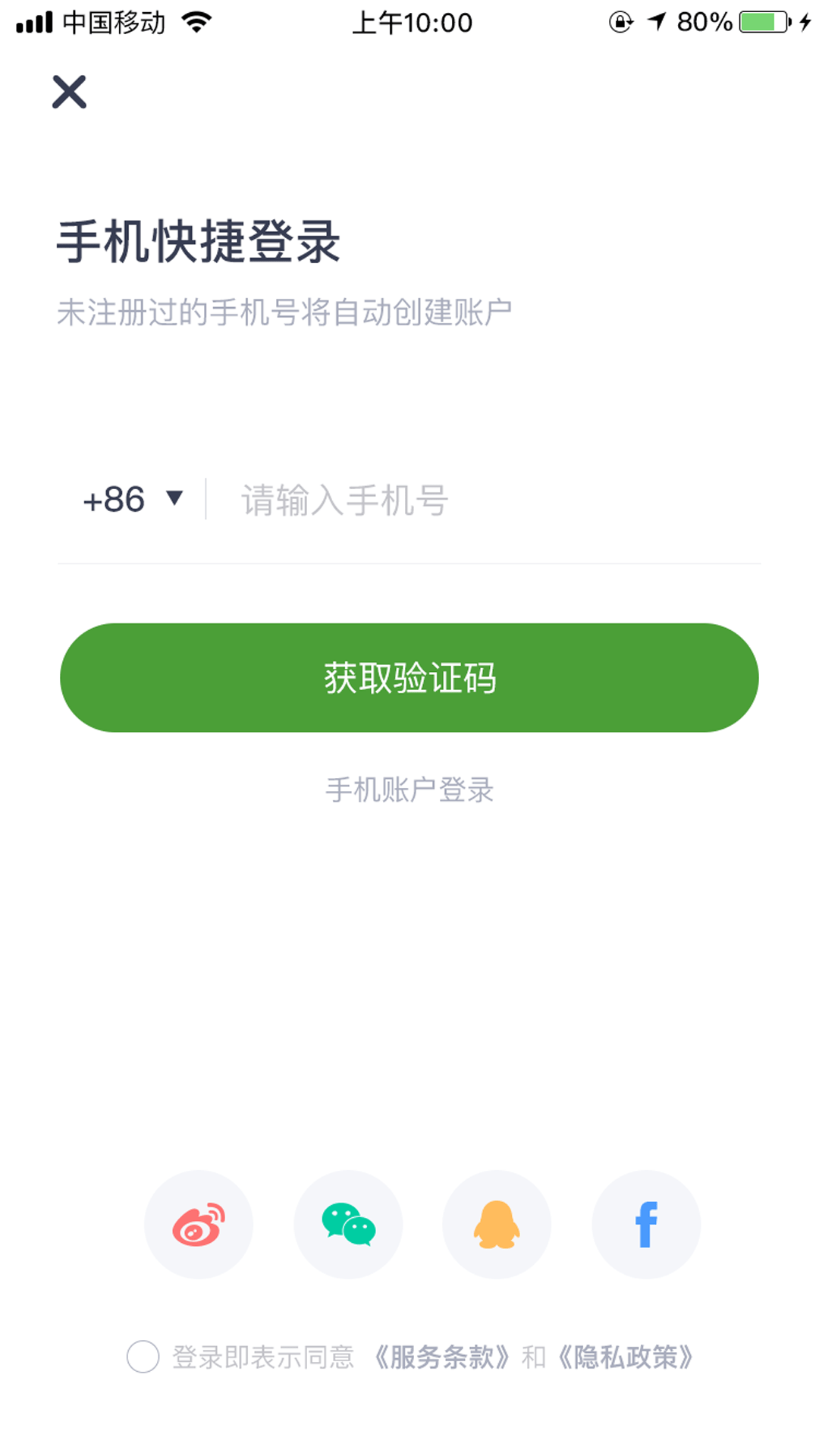Sign in with Weibo
The height and width of the screenshot is (1456, 819).
click(199, 1224)
